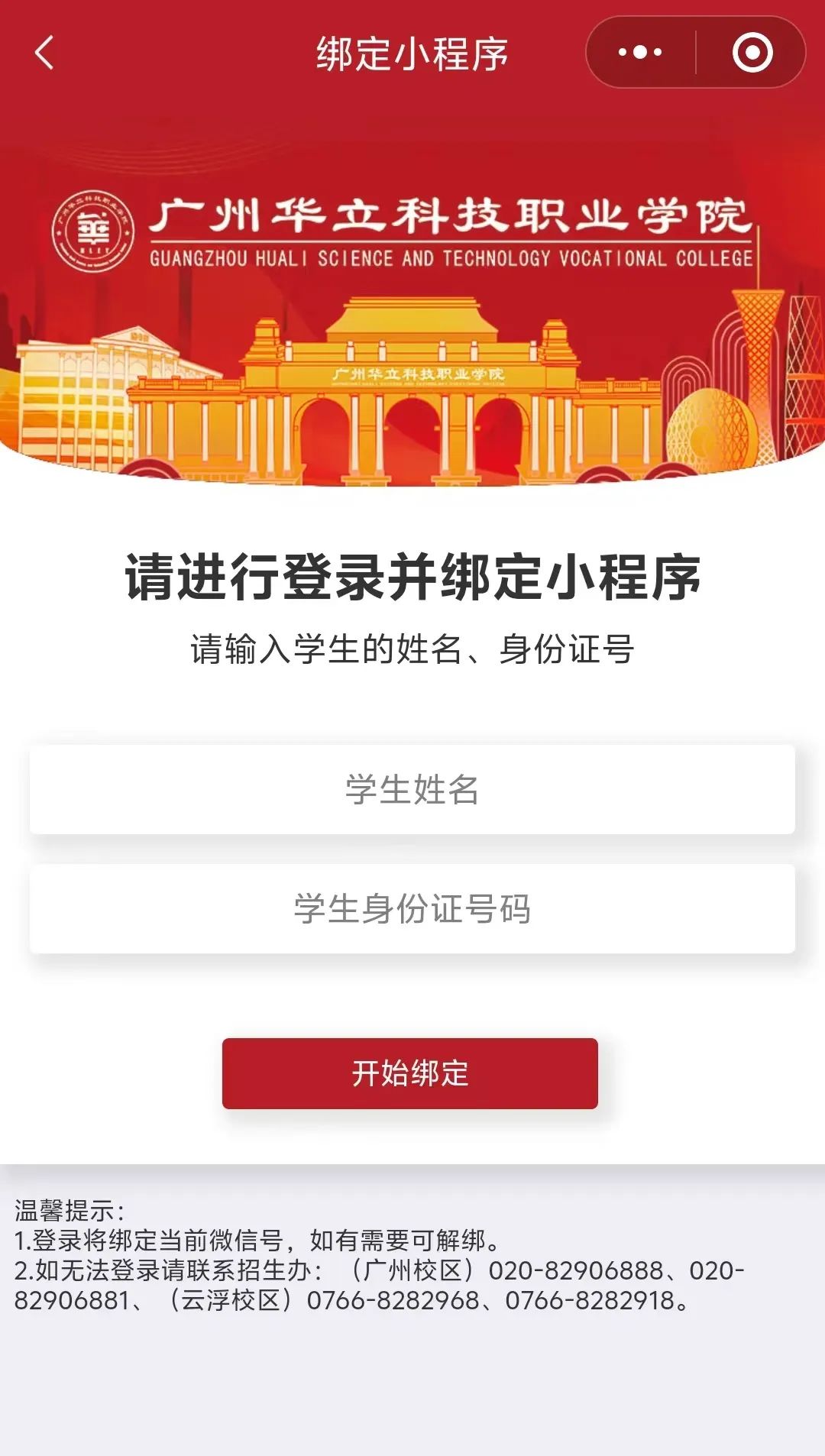Open the mini program three-dot menu
This screenshot has width=825, height=1456.
coord(640,53)
